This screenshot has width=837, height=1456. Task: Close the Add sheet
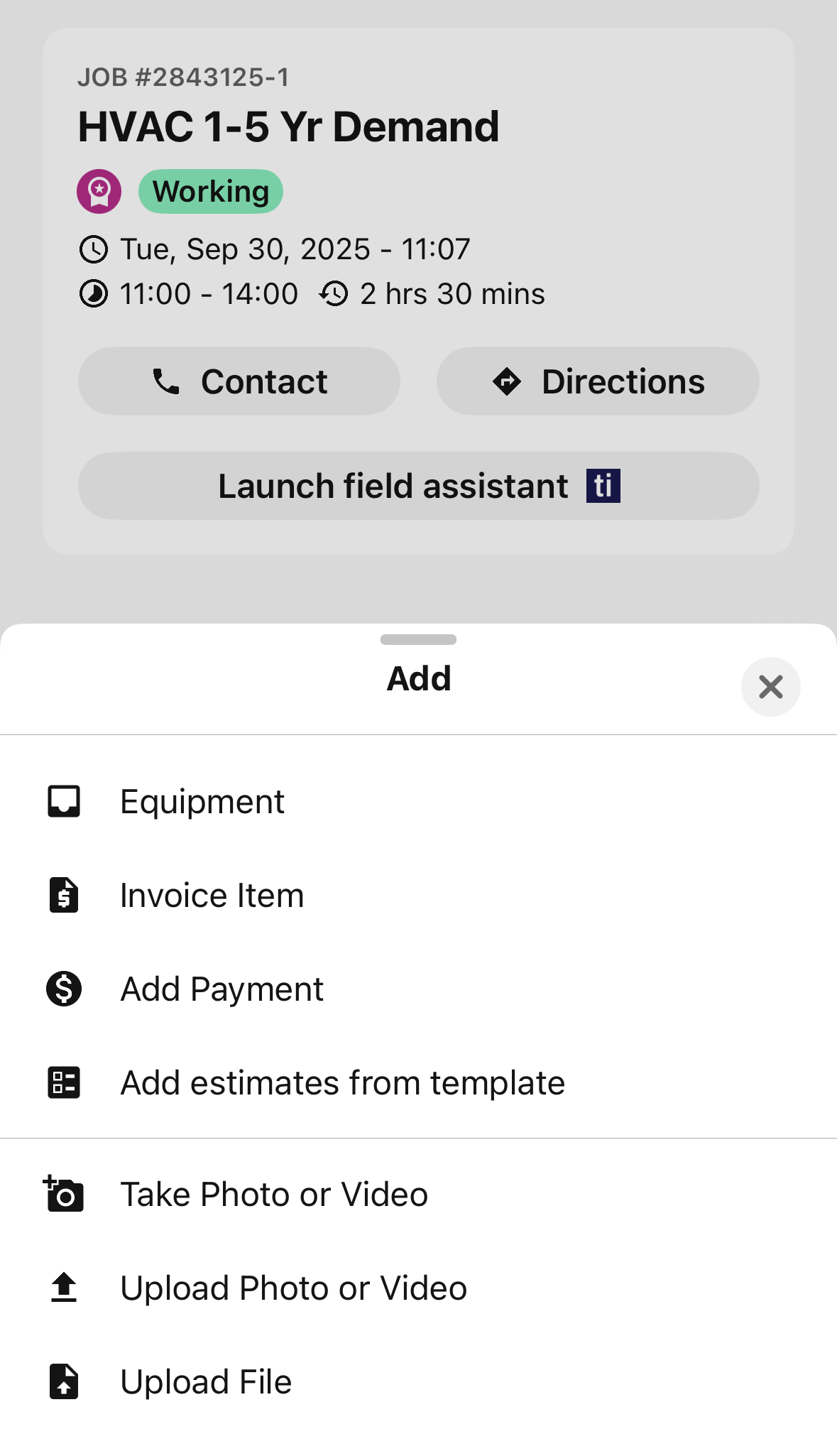(x=770, y=687)
